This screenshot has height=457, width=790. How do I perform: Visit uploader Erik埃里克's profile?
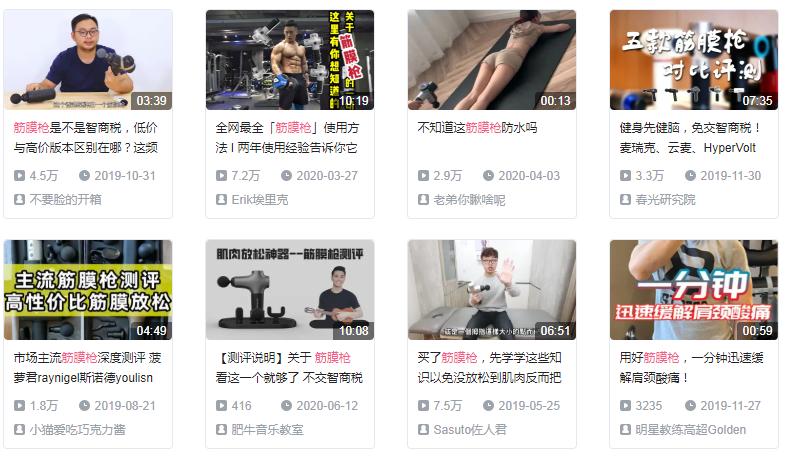tap(259, 200)
